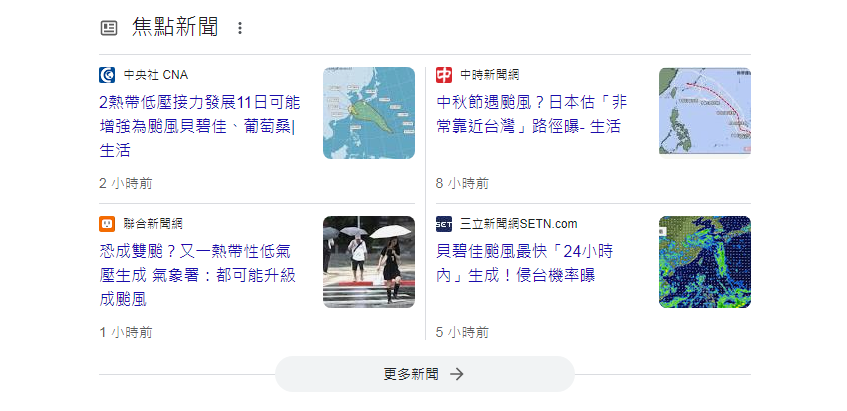
Task: Tap the satellite image thumbnail of SETN story
Action: (x=704, y=262)
